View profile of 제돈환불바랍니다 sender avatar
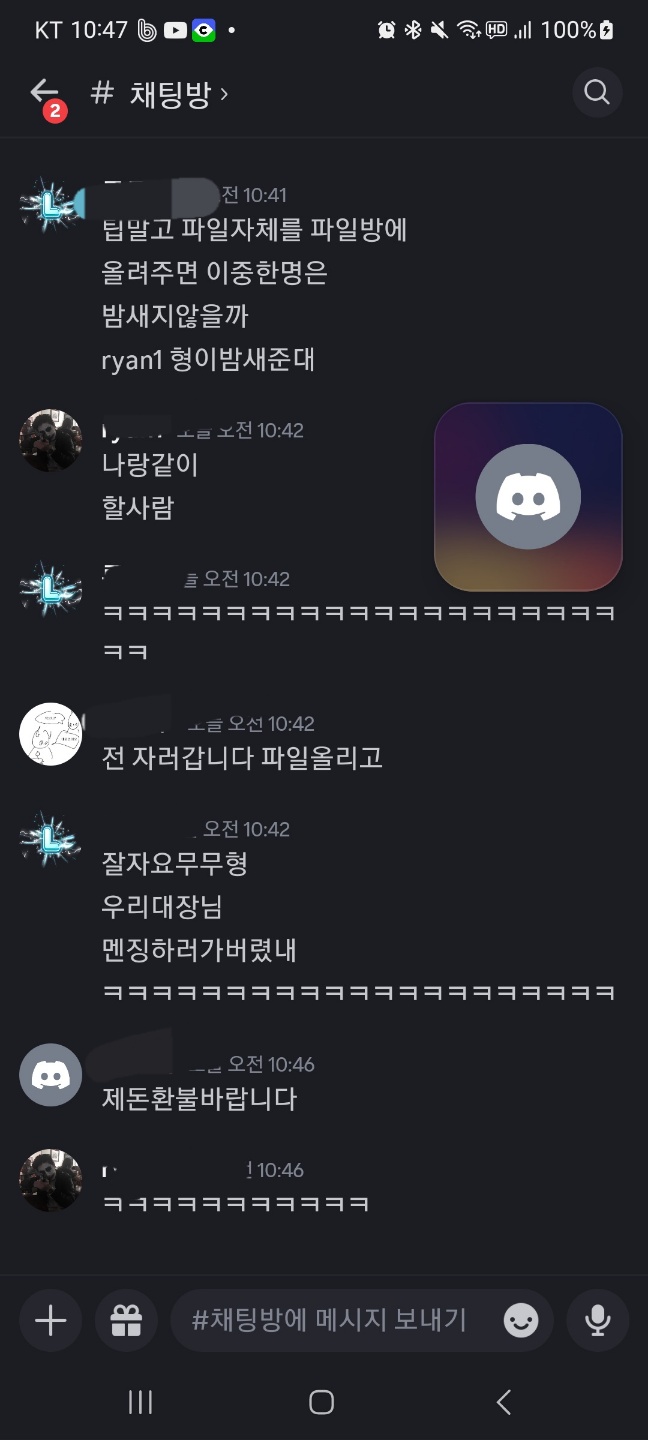The width and height of the screenshot is (648, 1440). [51, 1075]
